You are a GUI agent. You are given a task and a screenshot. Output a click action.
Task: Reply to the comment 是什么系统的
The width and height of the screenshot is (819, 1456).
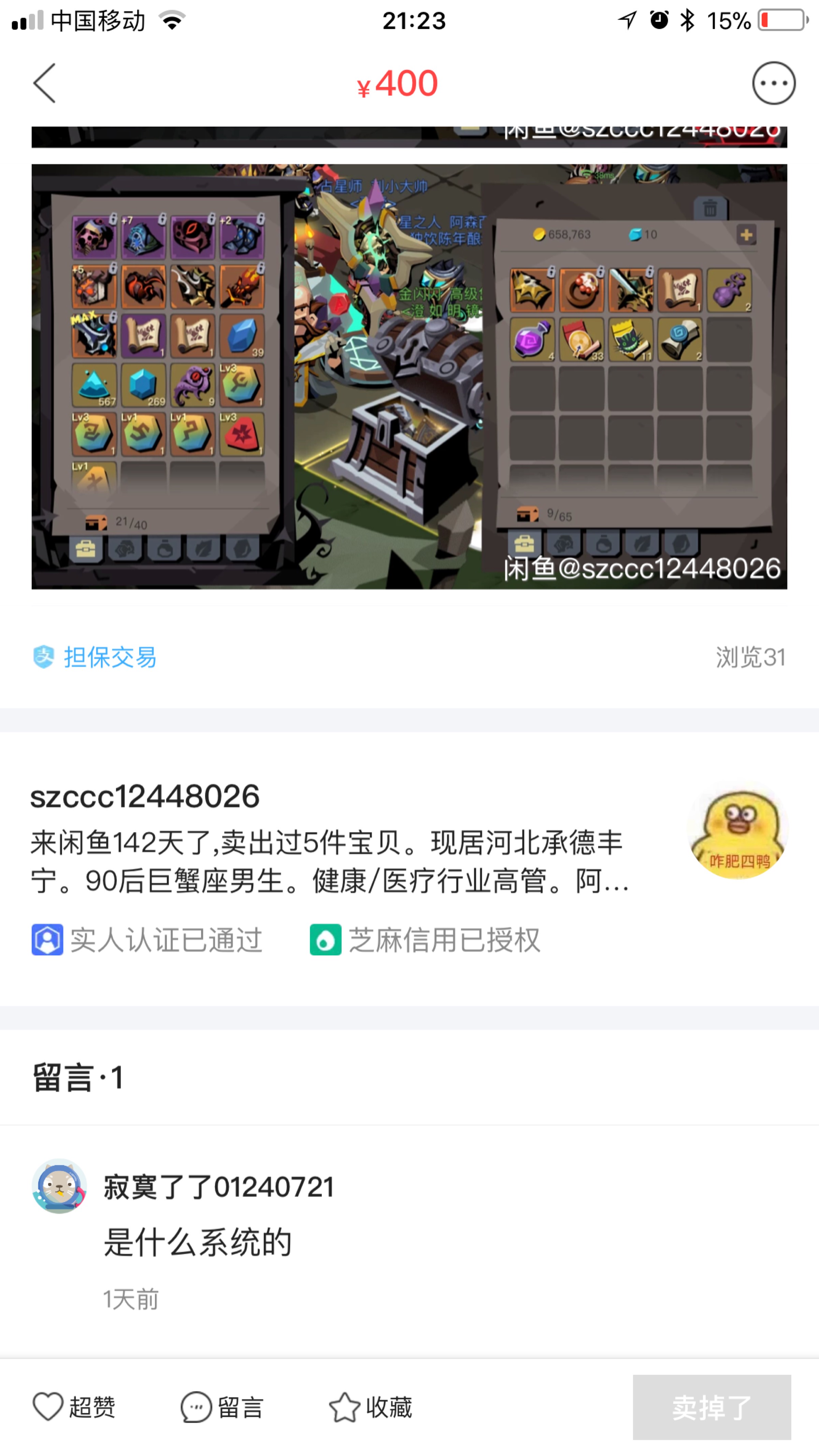(197, 1243)
